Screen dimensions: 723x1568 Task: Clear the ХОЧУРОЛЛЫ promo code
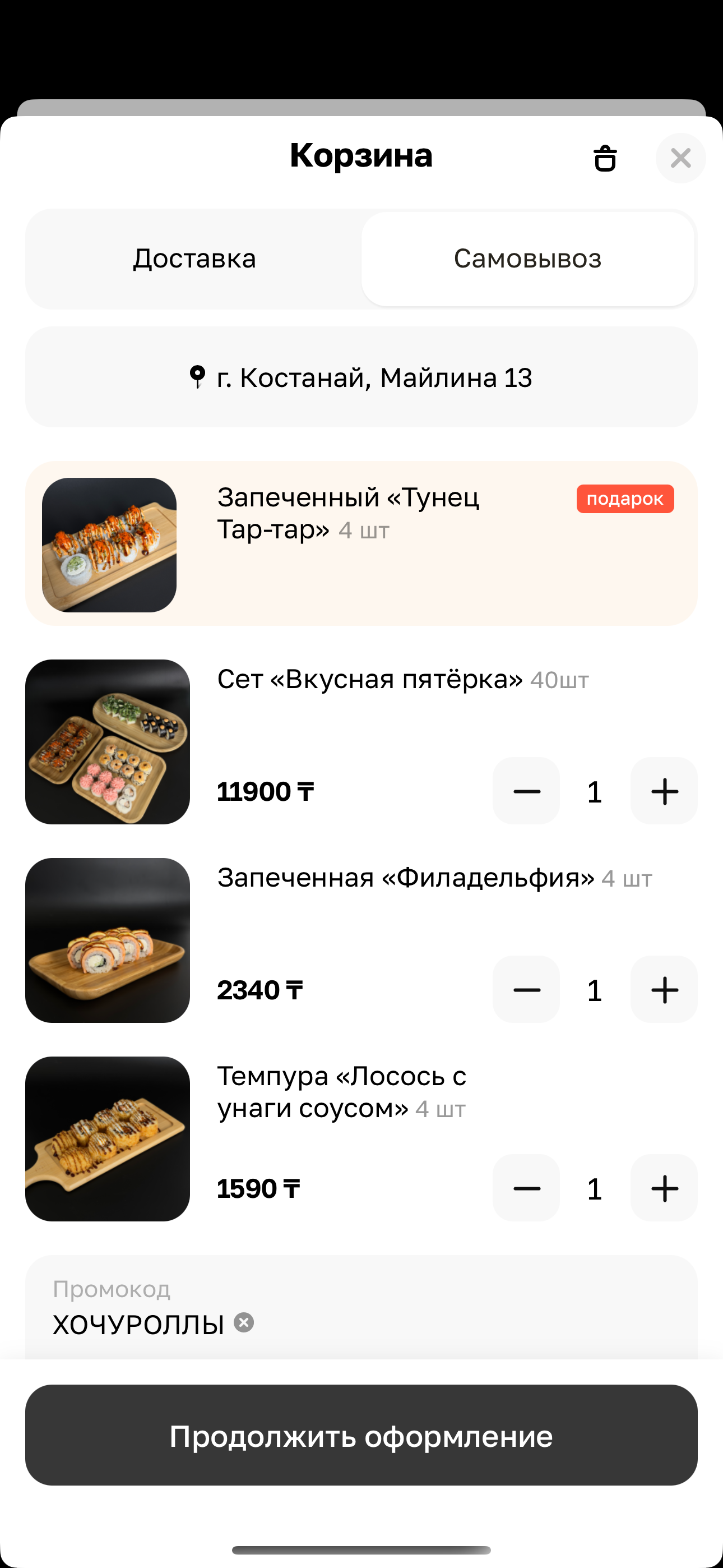(244, 1323)
